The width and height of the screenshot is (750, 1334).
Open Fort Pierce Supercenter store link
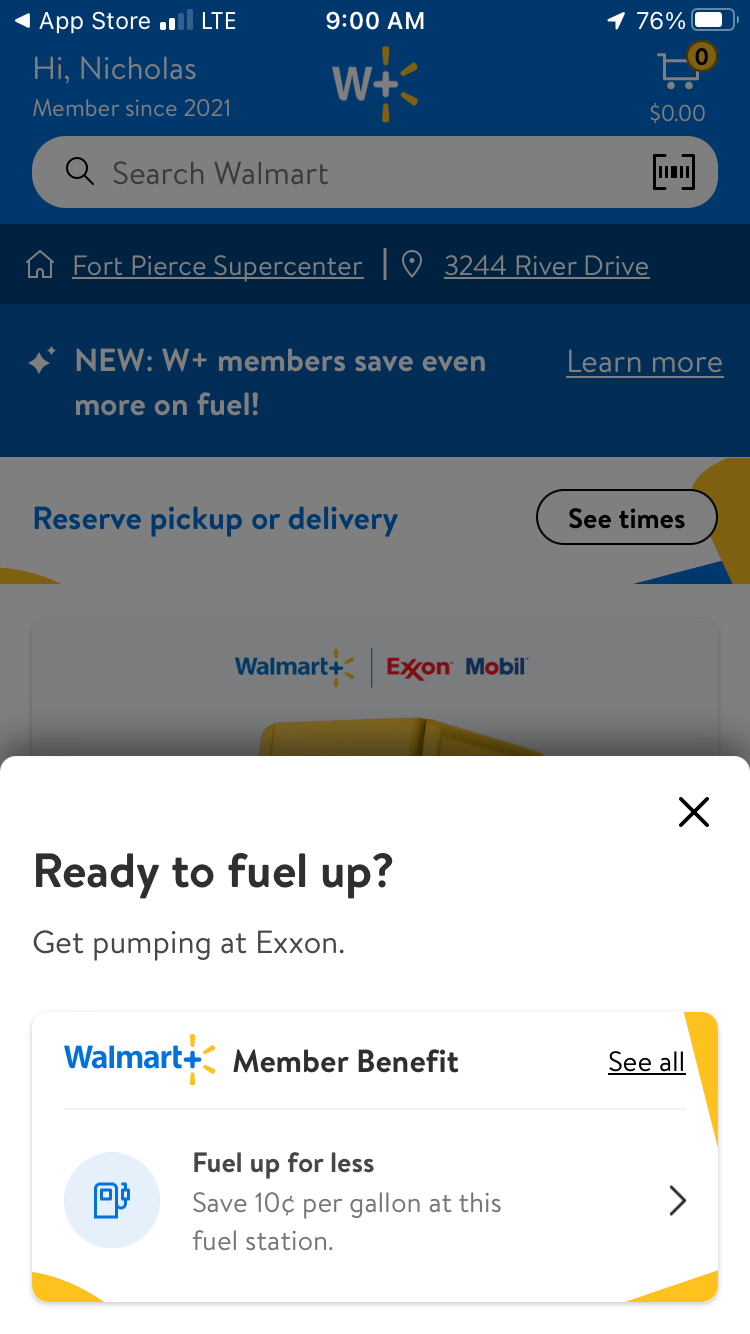pos(217,266)
